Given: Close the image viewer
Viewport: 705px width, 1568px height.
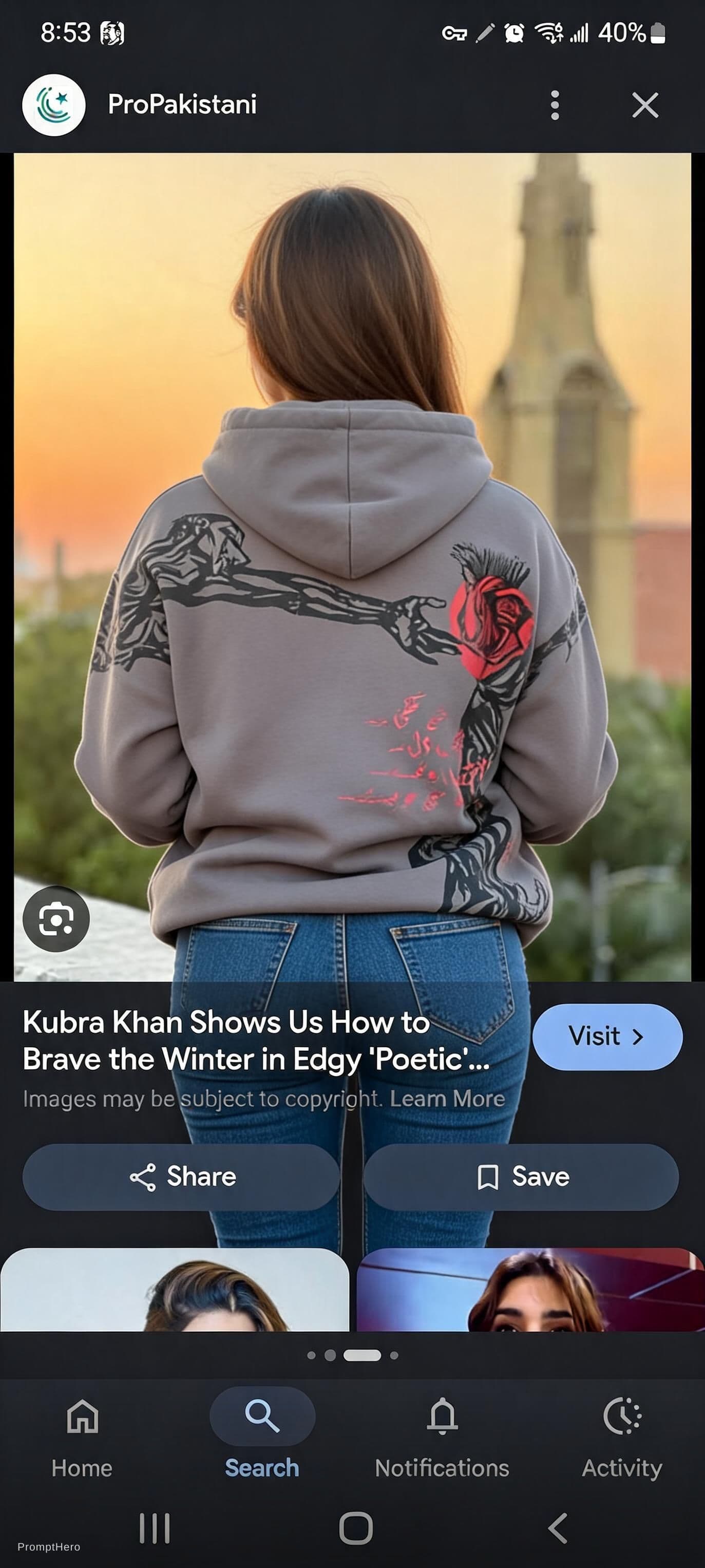Looking at the screenshot, I should pos(645,105).
